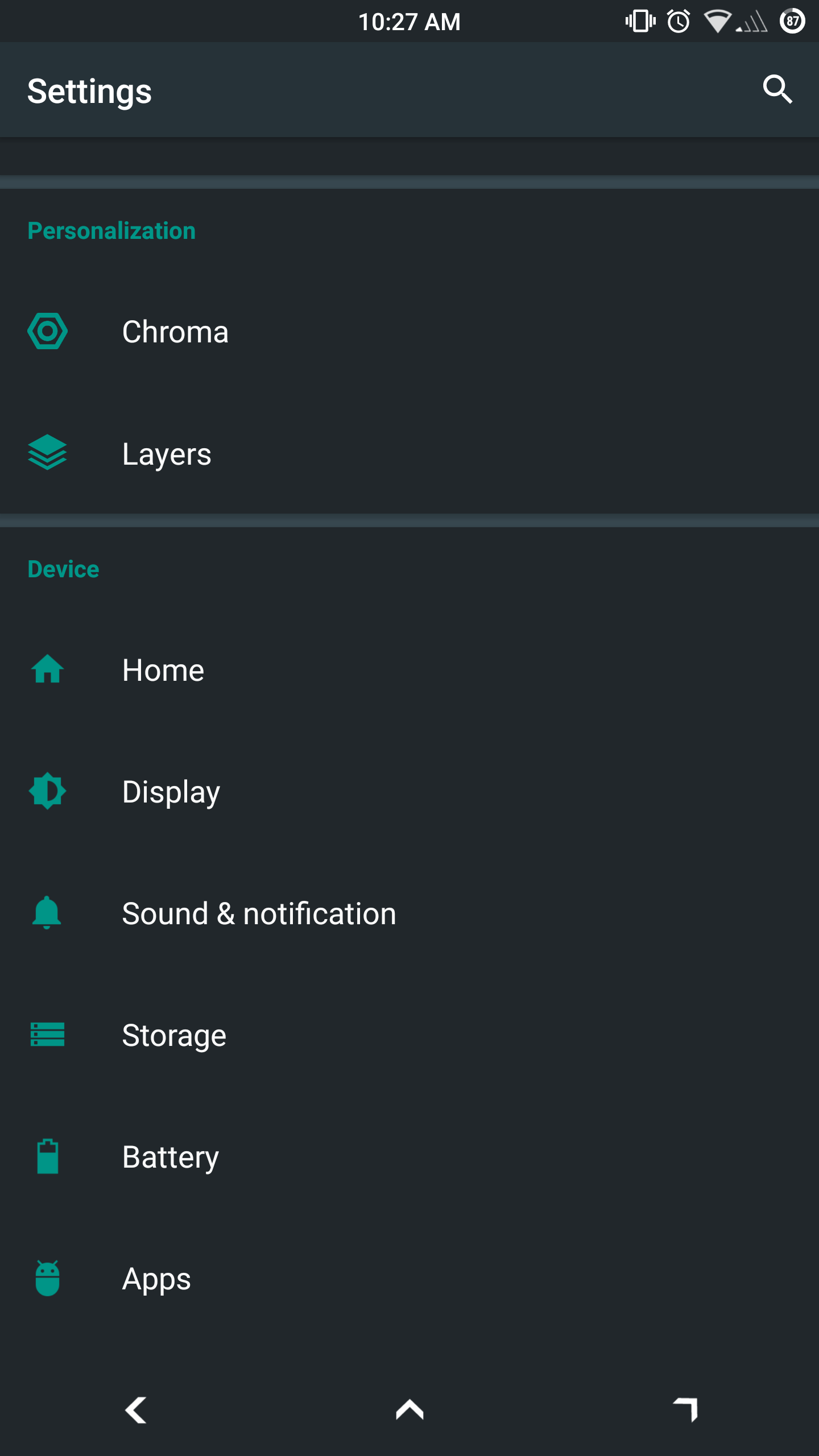
Task: Tap the recent apps button
Action: click(x=685, y=1410)
